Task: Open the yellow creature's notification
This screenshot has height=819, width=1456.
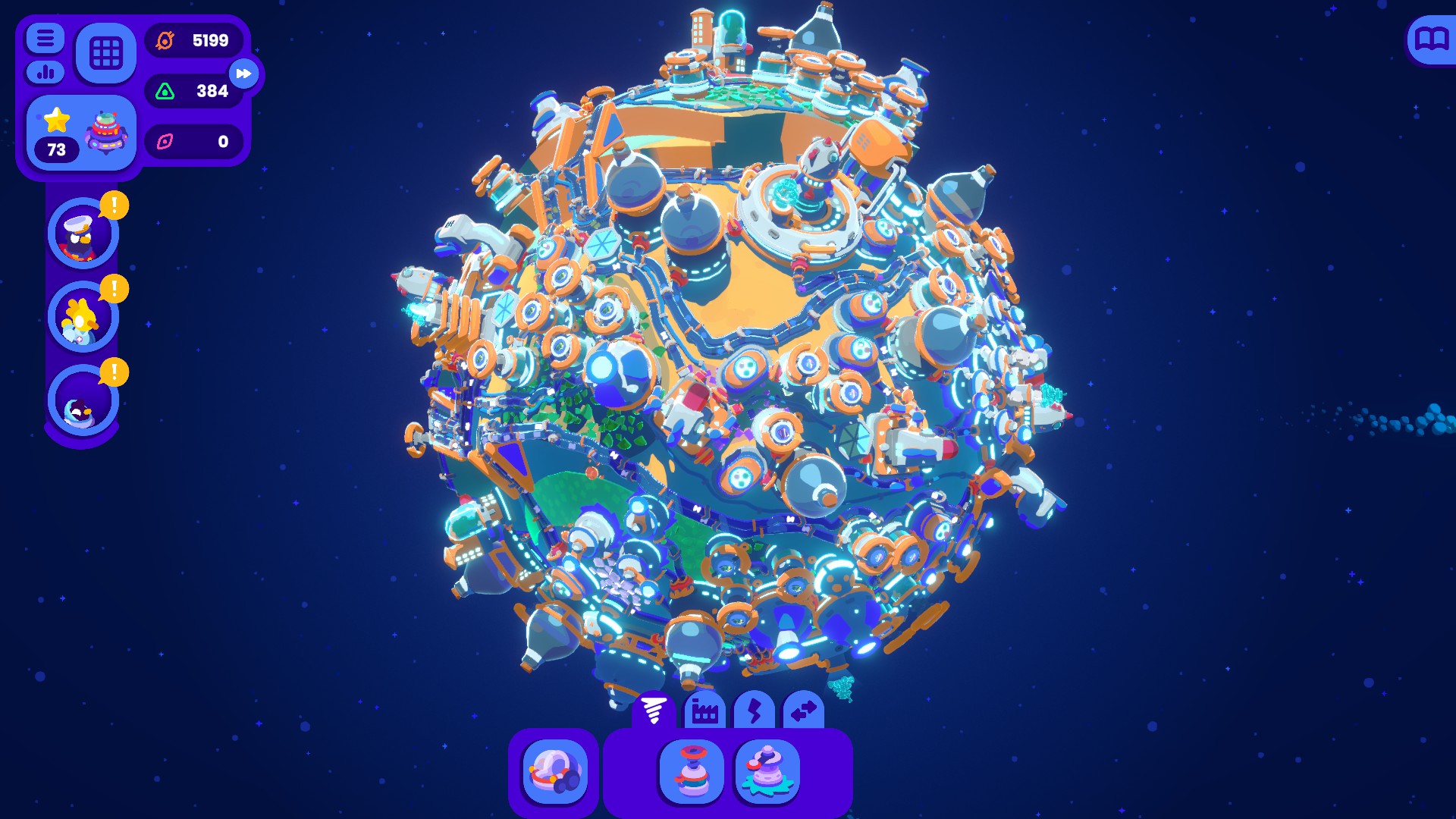Action: [x=83, y=317]
